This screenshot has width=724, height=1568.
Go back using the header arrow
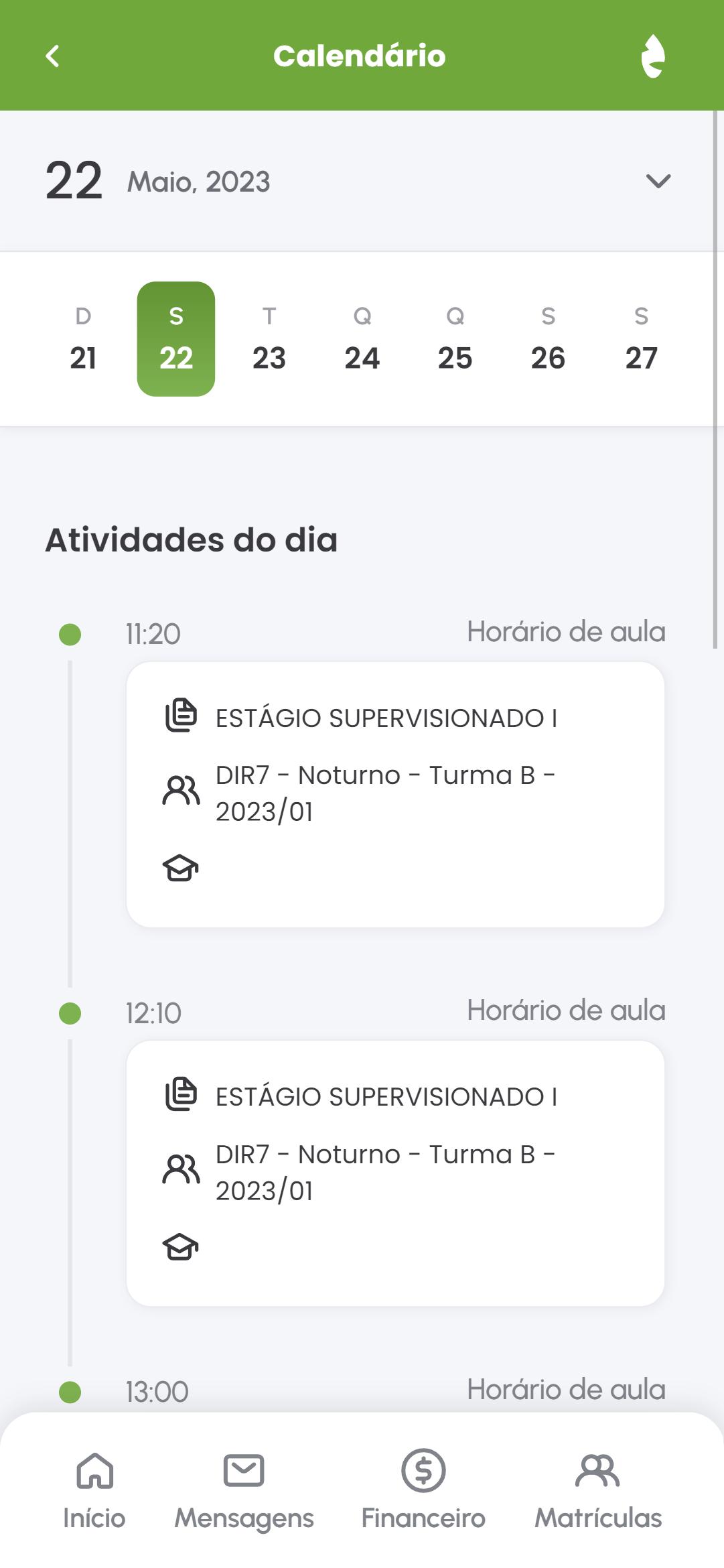pos(52,56)
